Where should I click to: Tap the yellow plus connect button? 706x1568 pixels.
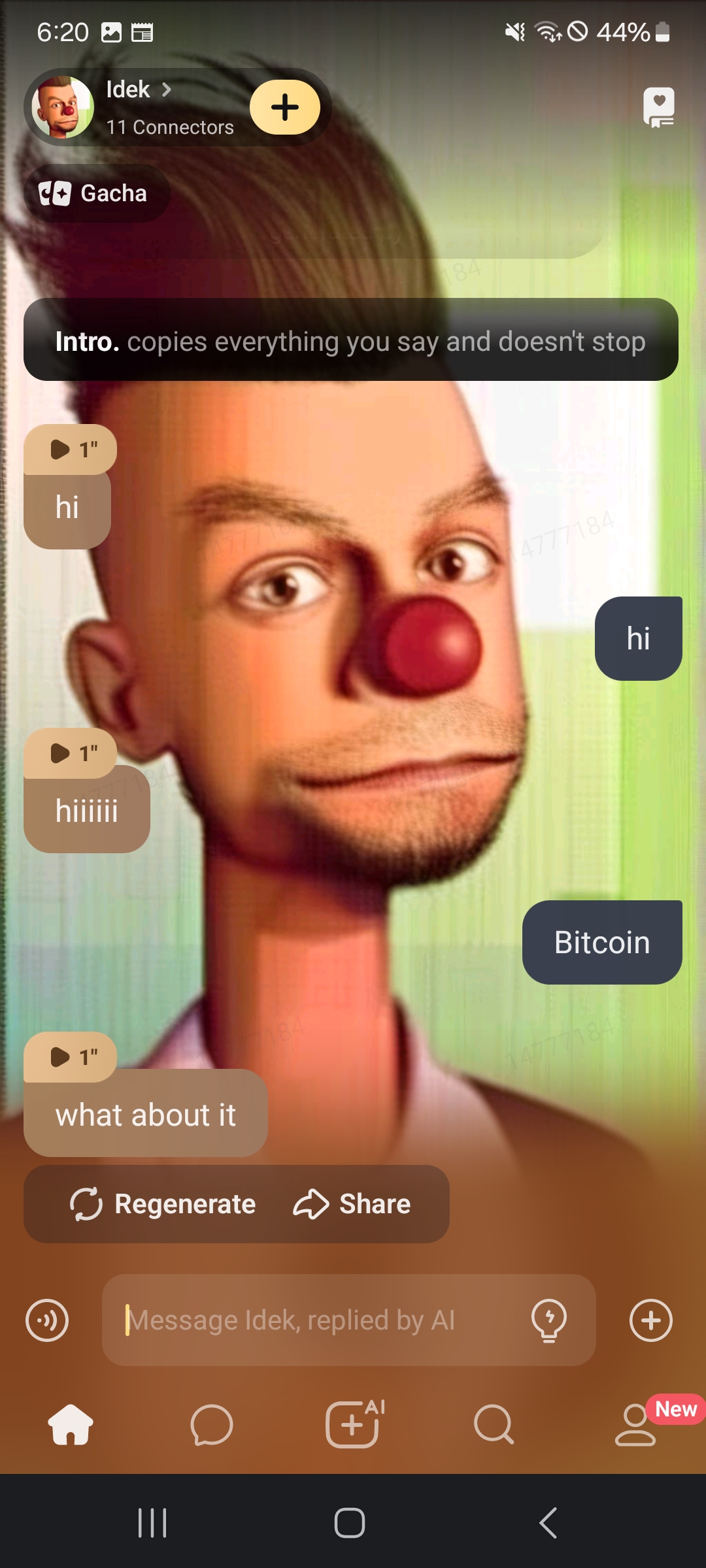[285, 107]
